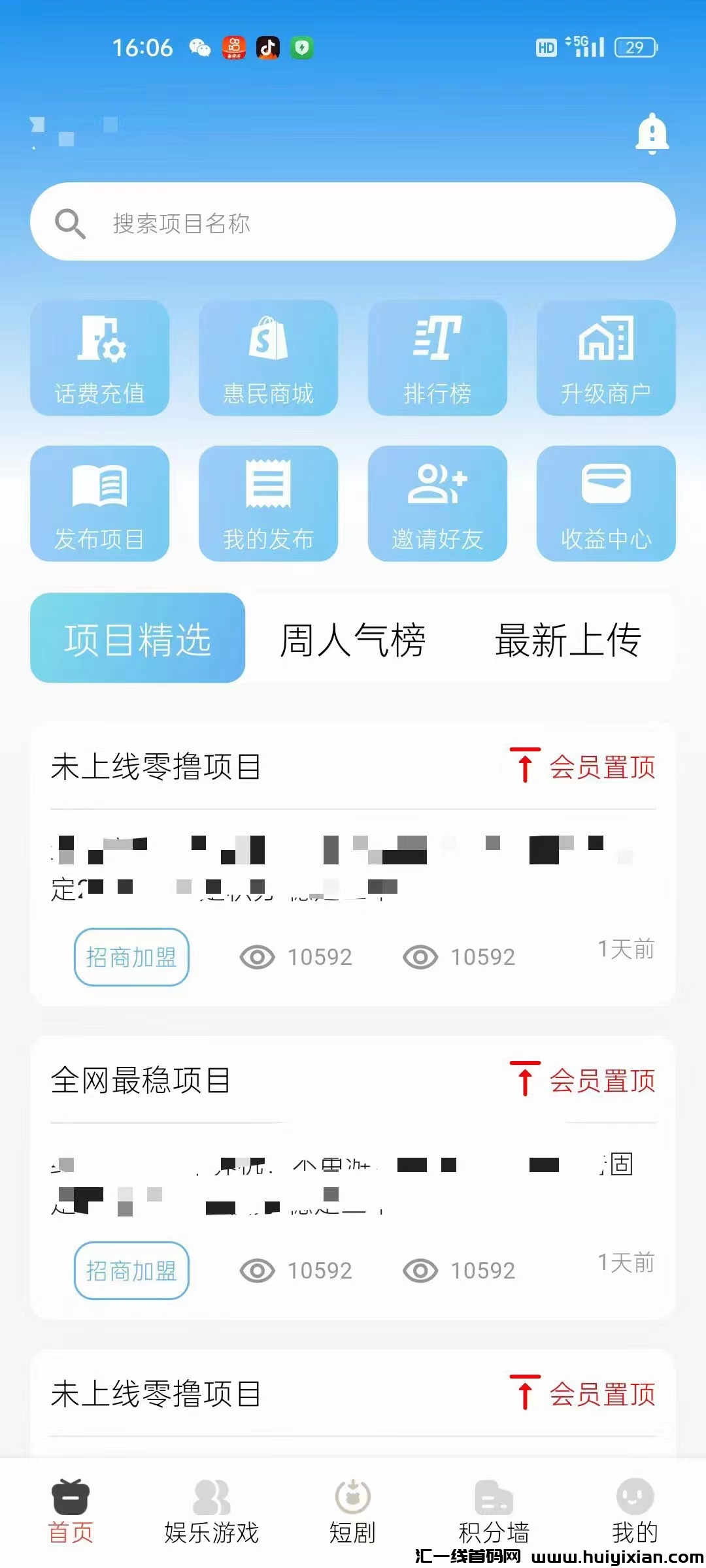This screenshot has width=706, height=1568.
Task: Open the notification bell icon
Action: 651,134
